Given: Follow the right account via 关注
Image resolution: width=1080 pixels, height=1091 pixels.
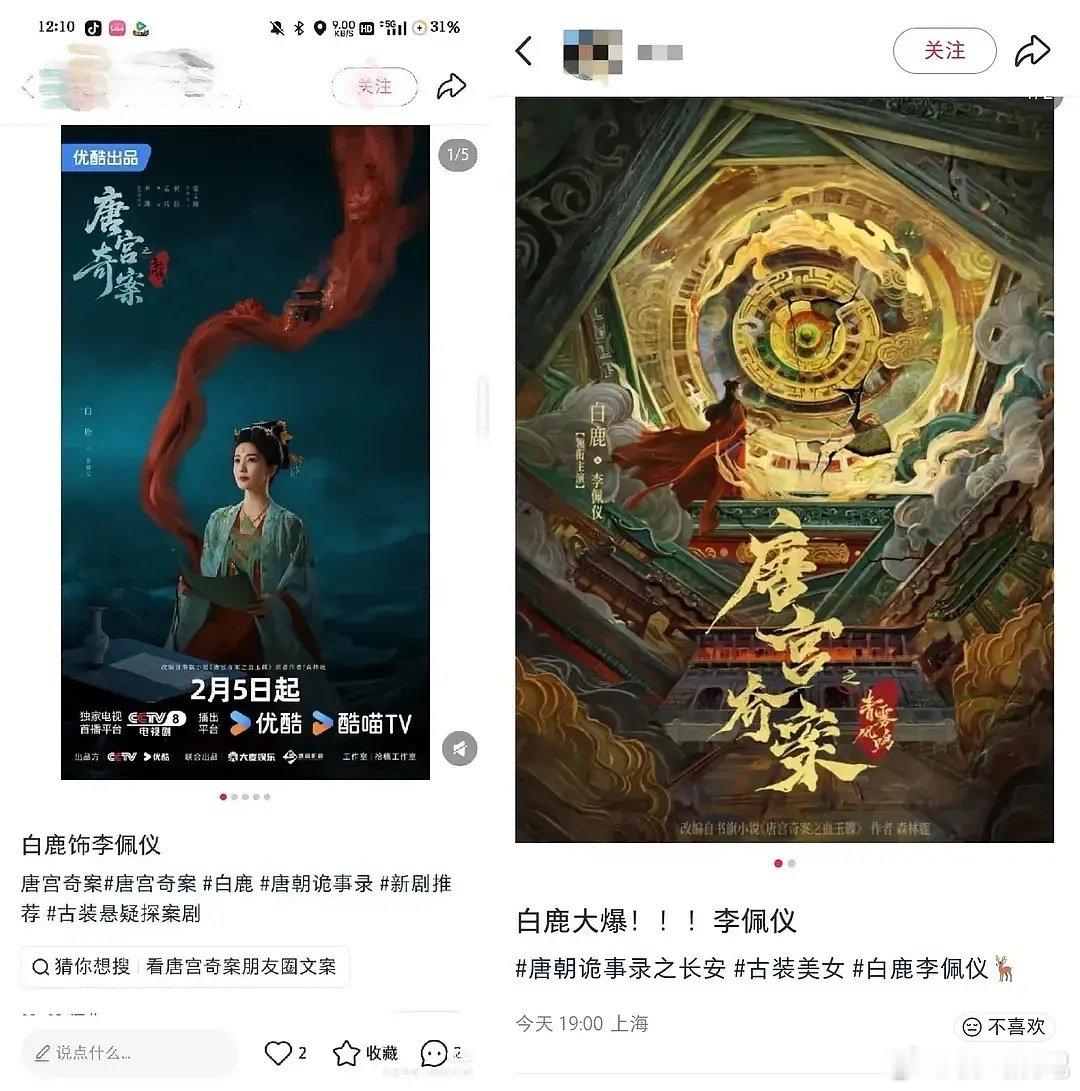Looking at the screenshot, I should [944, 50].
